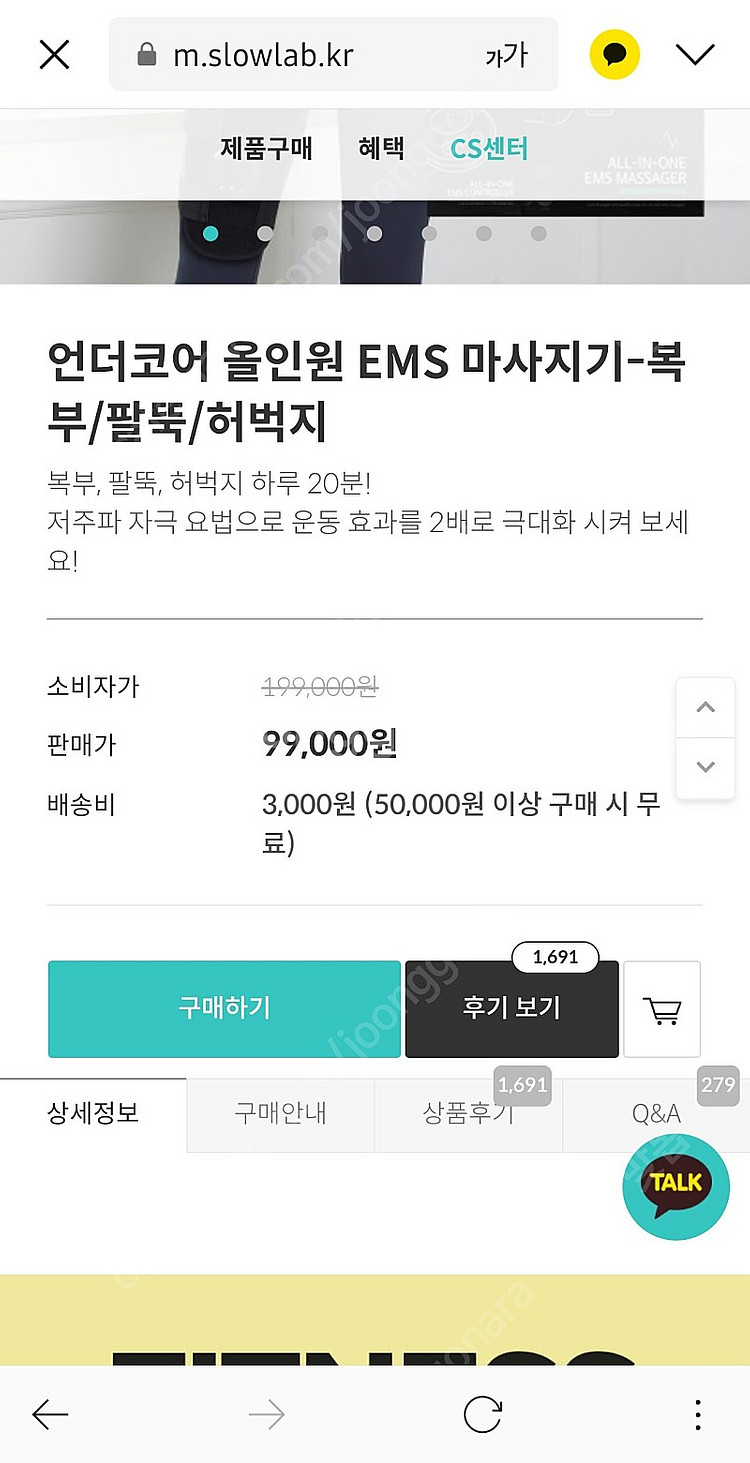Add the massager to the cart
This screenshot has width=750, height=1463.
point(661,1010)
